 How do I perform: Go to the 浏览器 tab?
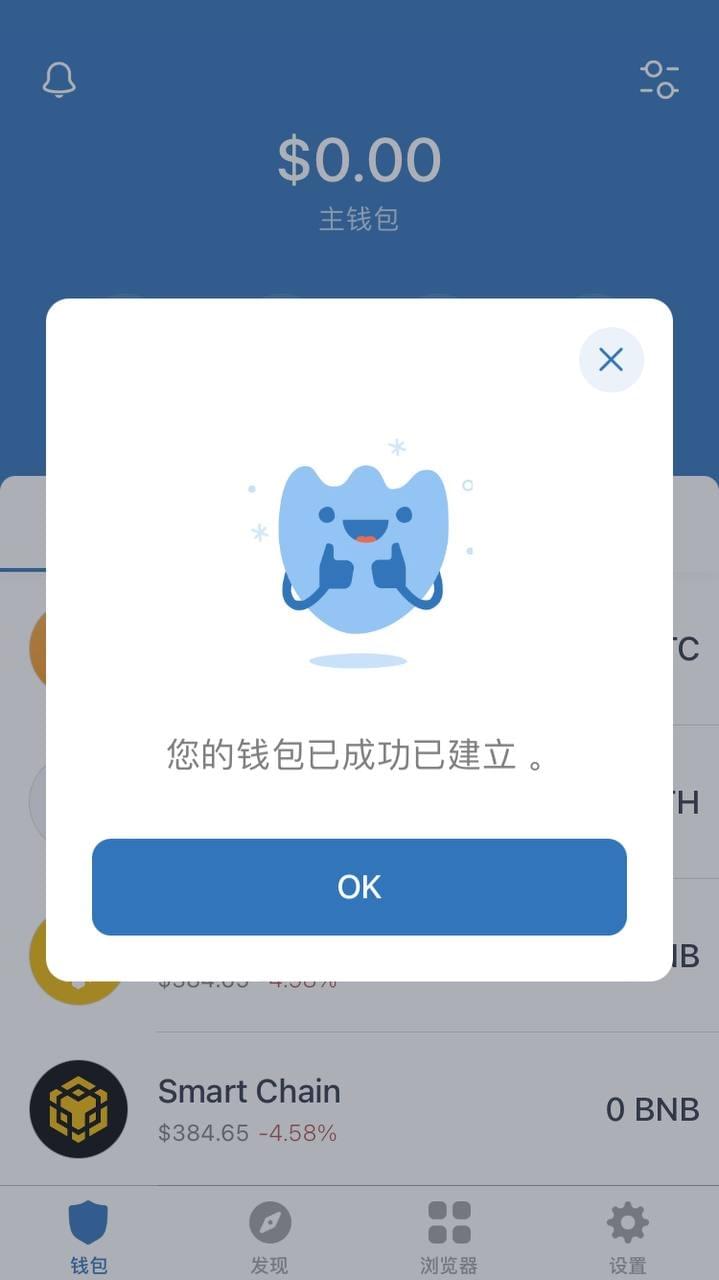point(449,1236)
